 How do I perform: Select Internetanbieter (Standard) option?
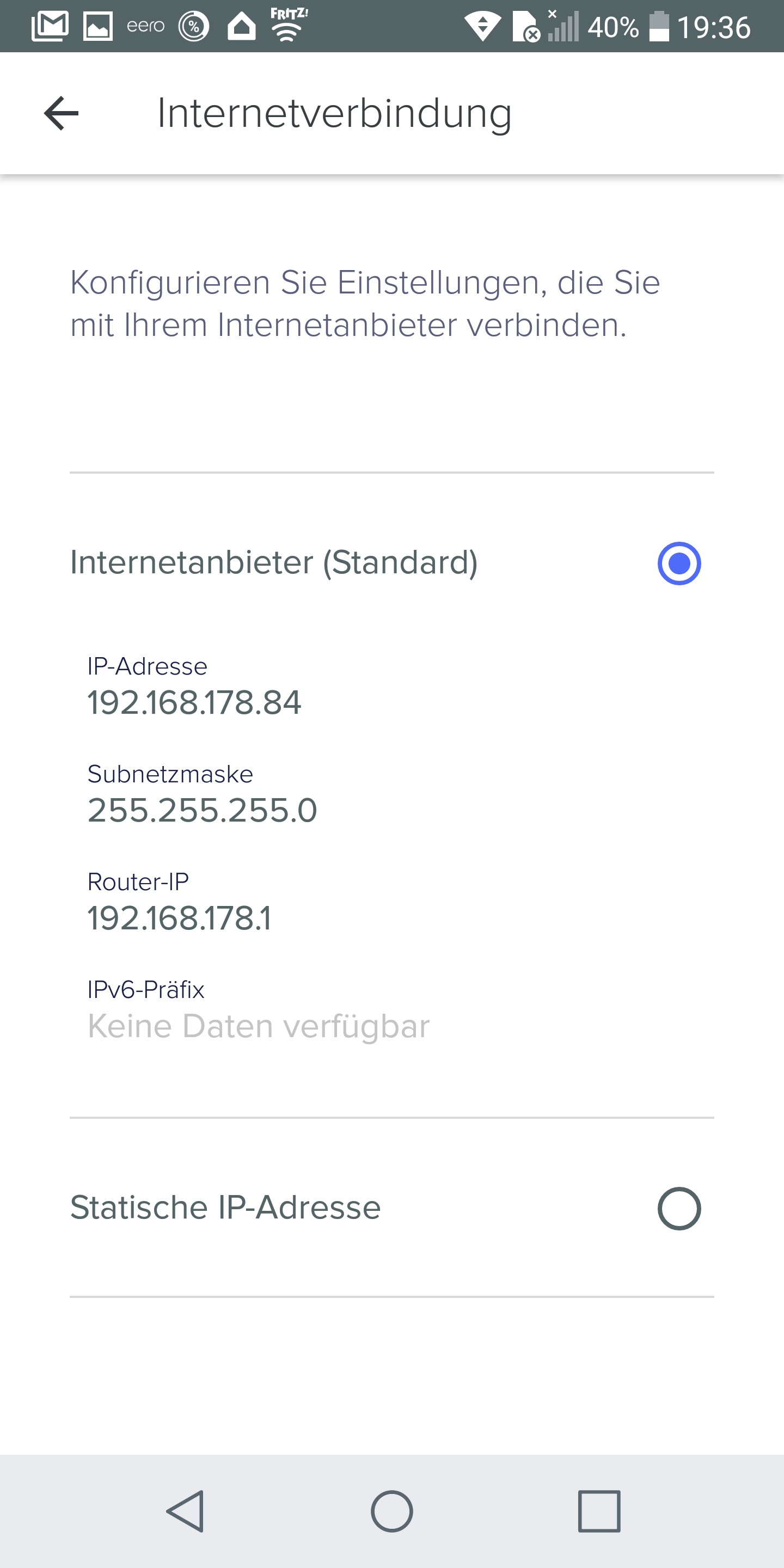679,563
